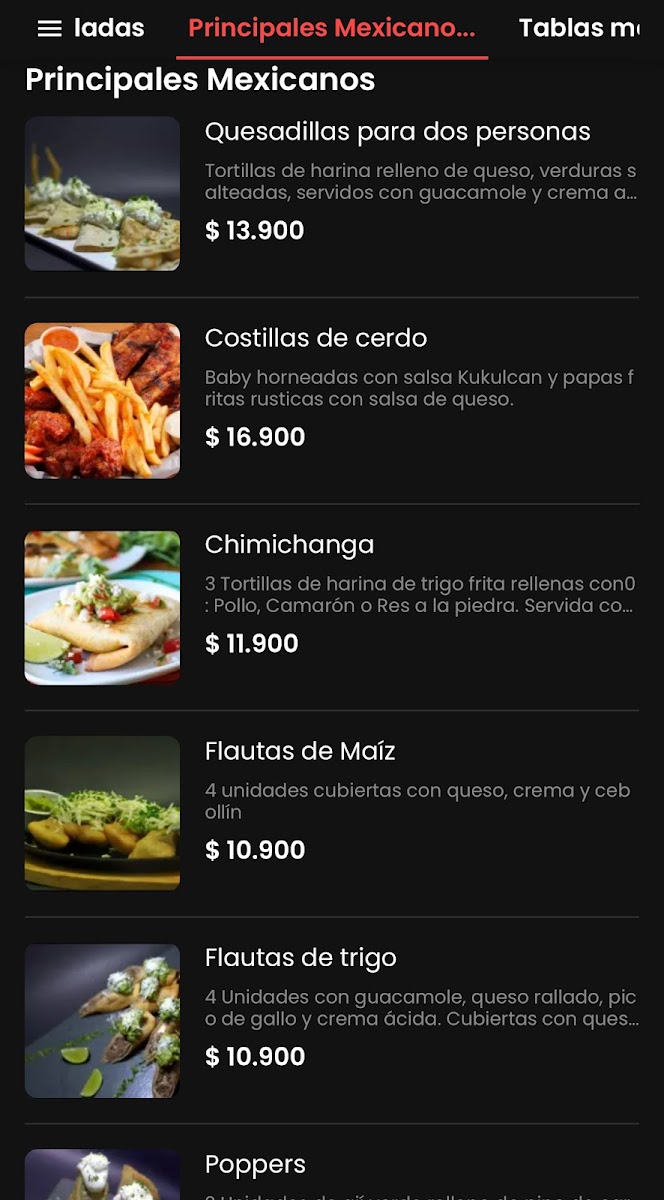Open the hamburger menu
This screenshot has width=664, height=1200.
(x=49, y=29)
